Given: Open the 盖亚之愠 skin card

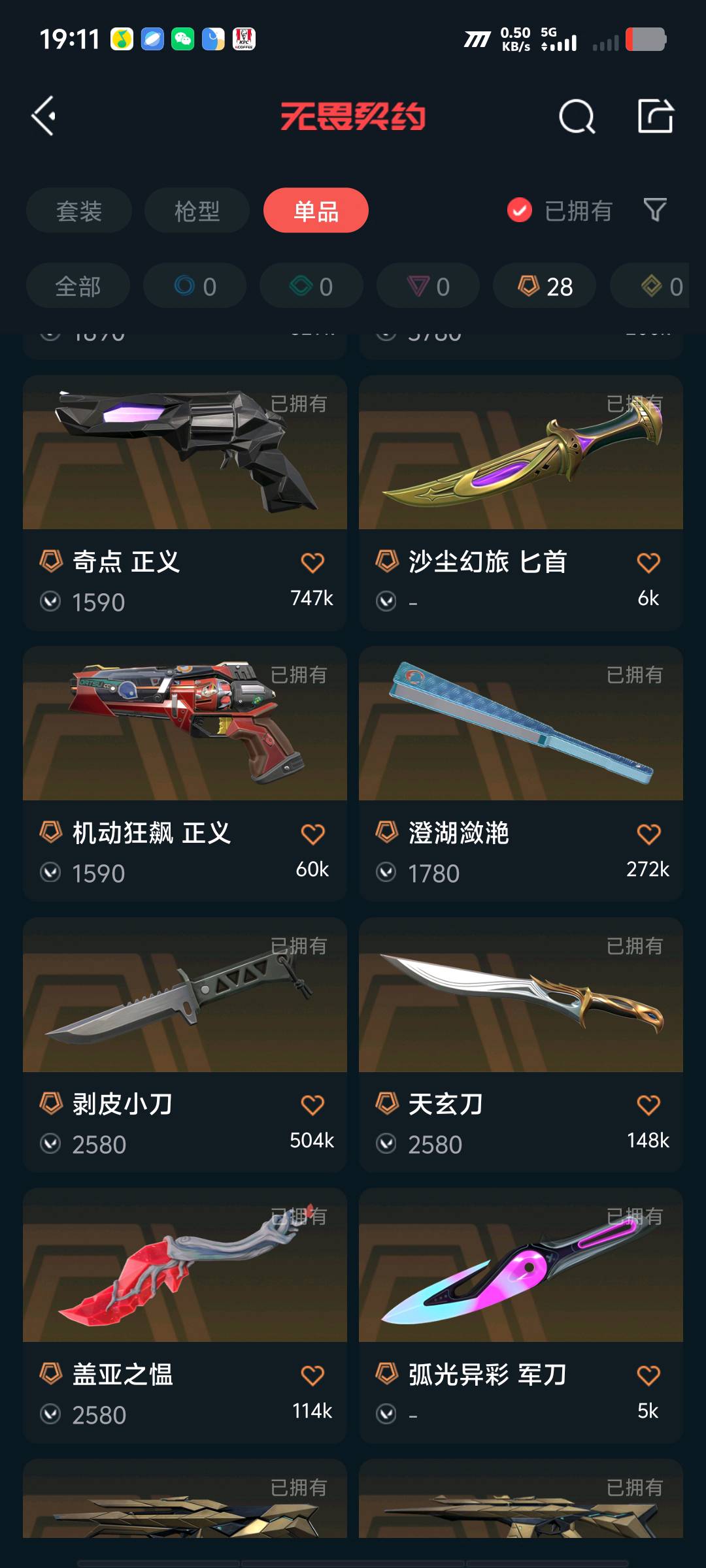Looking at the screenshot, I should 184,1267.
